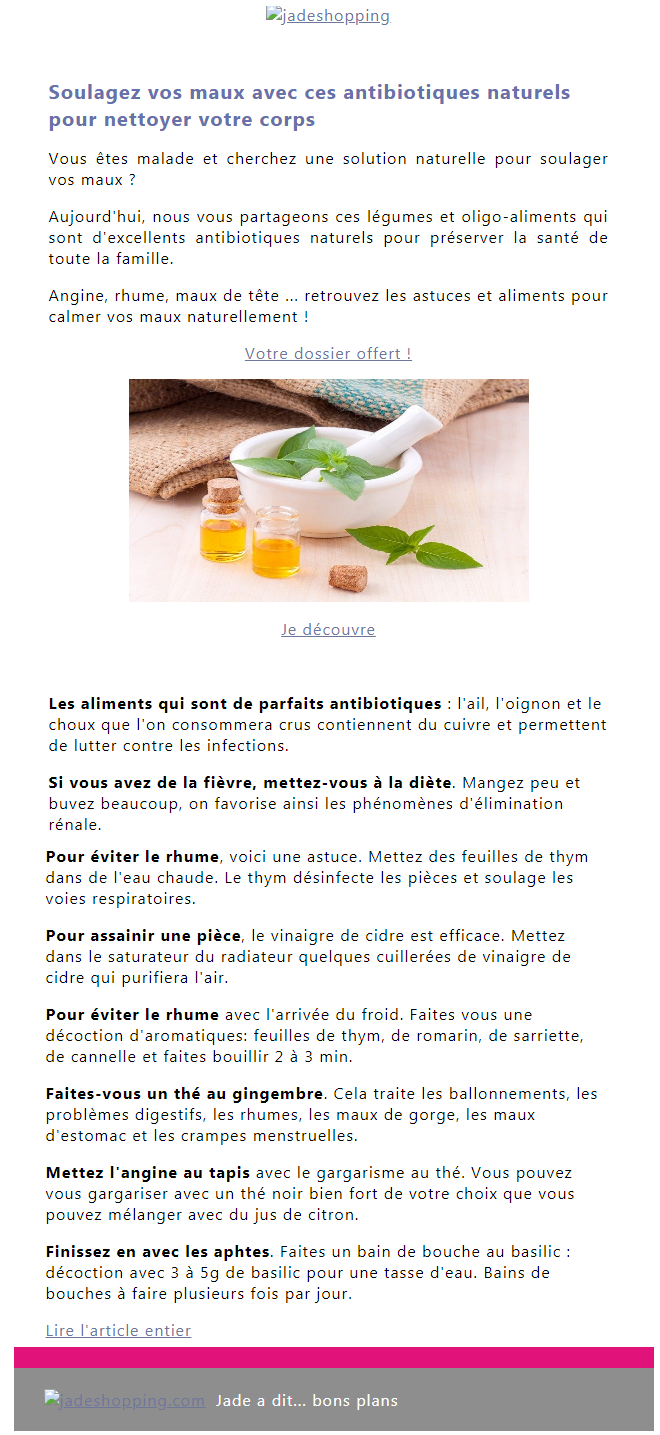660x1435 pixels.
Task: Follow the 'Je découvre' link
Action: coord(328,630)
